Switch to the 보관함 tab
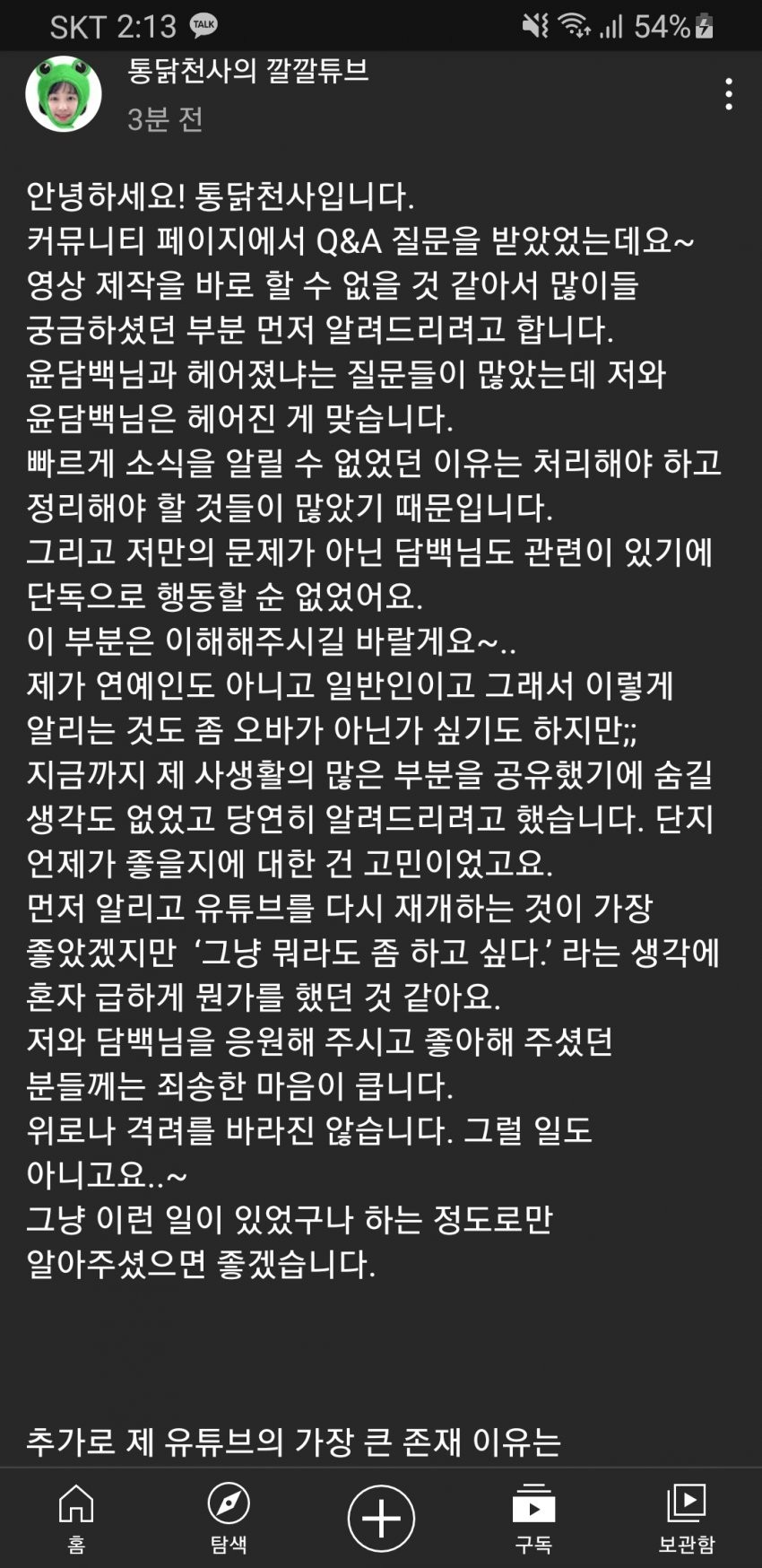The width and height of the screenshot is (762, 1568). click(687, 1518)
